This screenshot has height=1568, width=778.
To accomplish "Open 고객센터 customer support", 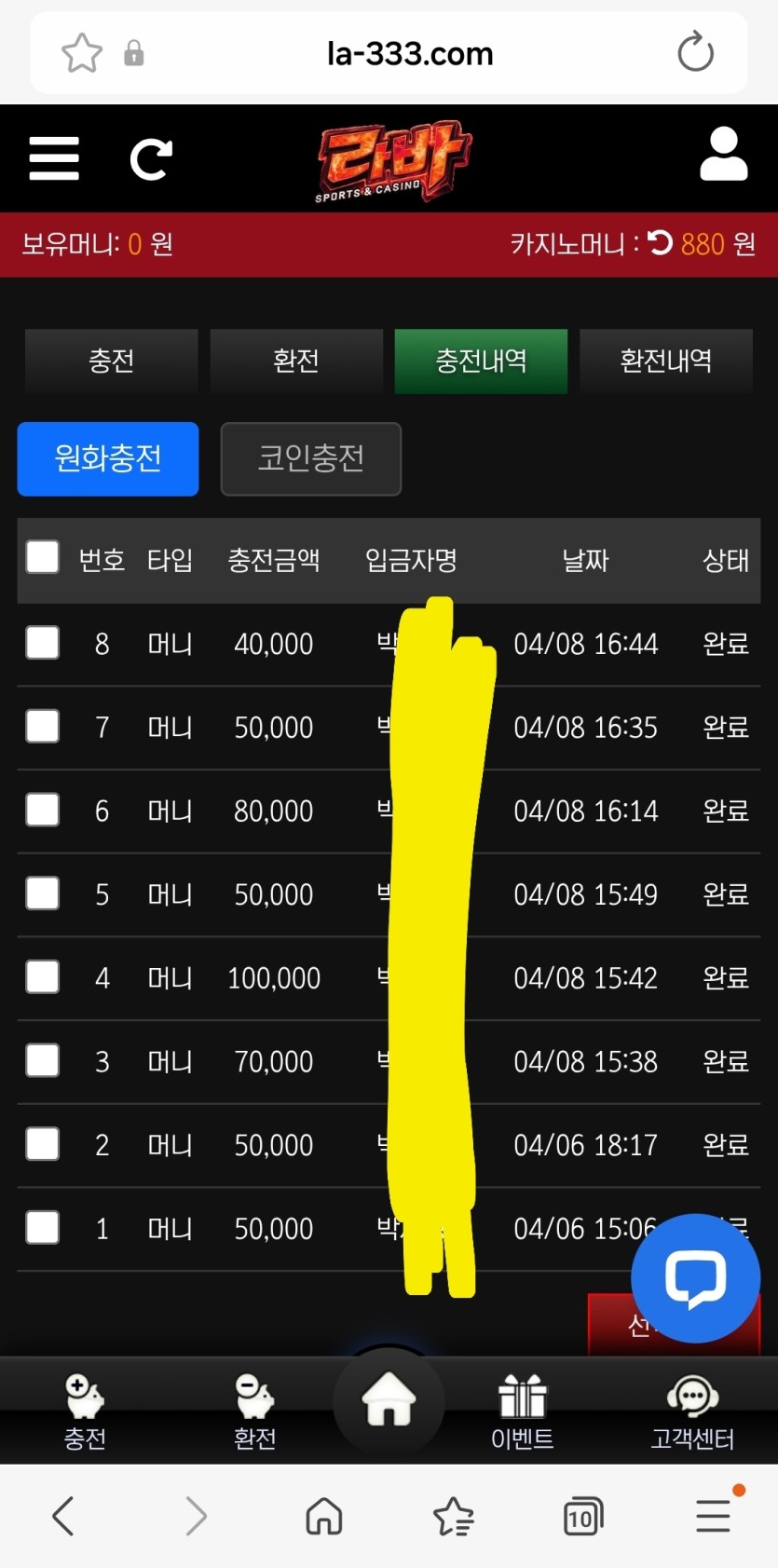I will (x=692, y=1411).
